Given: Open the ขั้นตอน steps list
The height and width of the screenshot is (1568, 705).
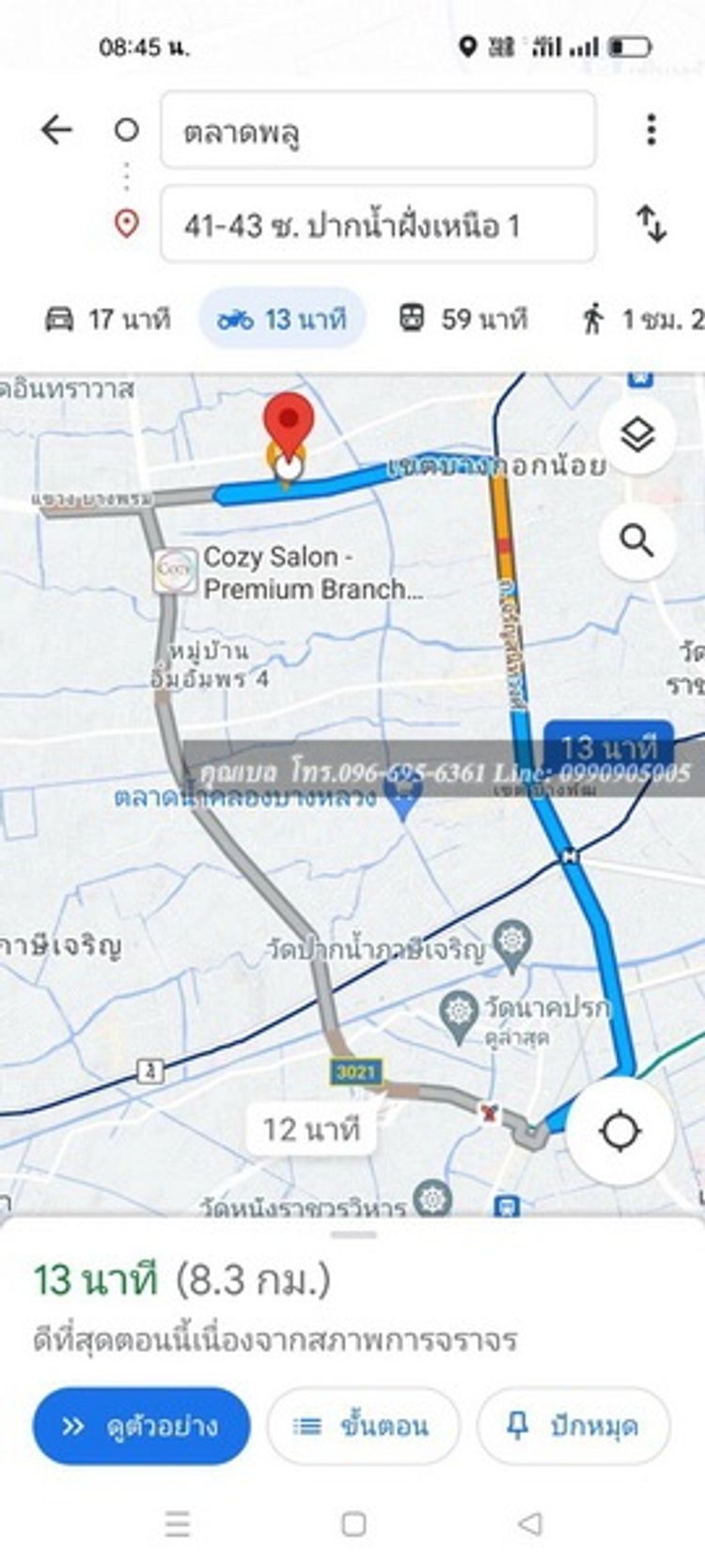Looking at the screenshot, I should (364, 1427).
